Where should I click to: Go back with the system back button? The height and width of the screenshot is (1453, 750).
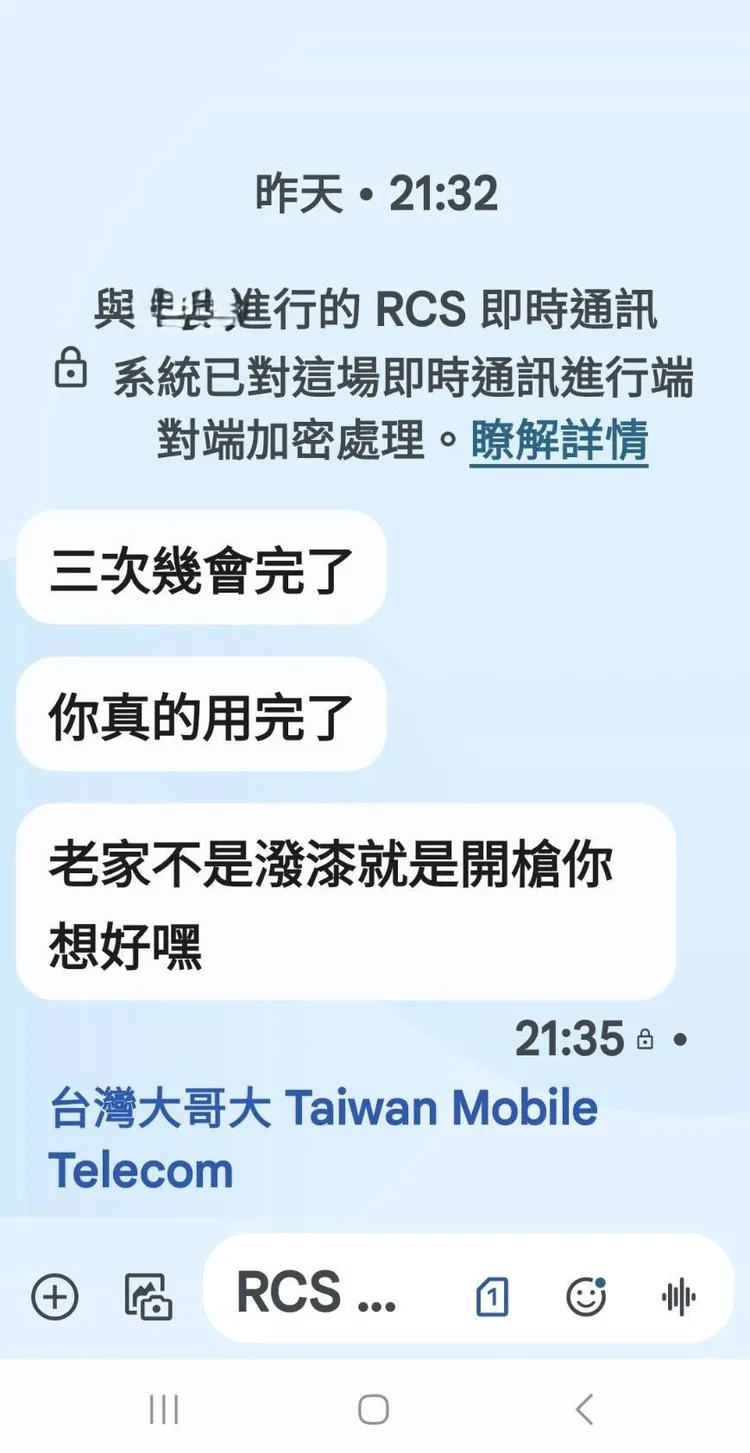[x=585, y=1409]
